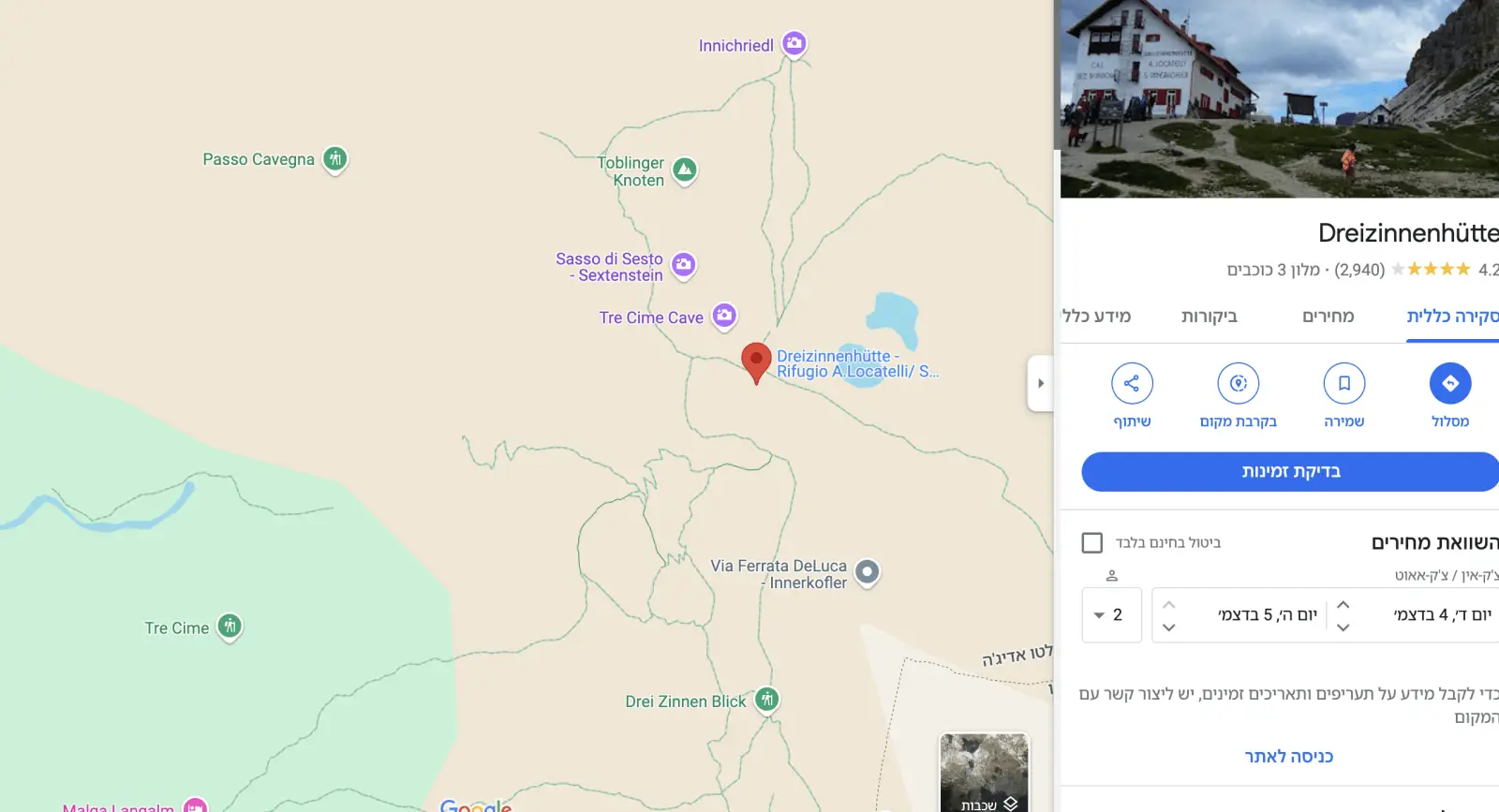Image resolution: width=1499 pixels, height=812 pixels.
Task: Open the reviews (ביקורות) tab
Action: pos(1209,317)
